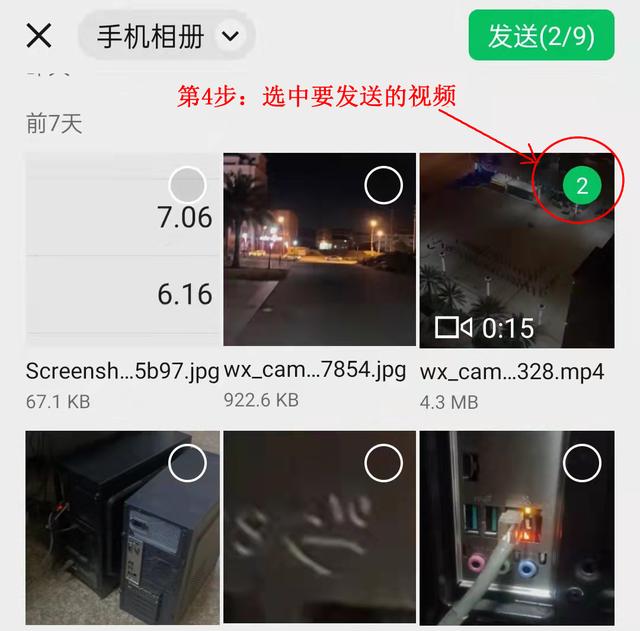Screen dimensions: 640x631
Task: Select the black computer tower photo
Action: (187, 463)
